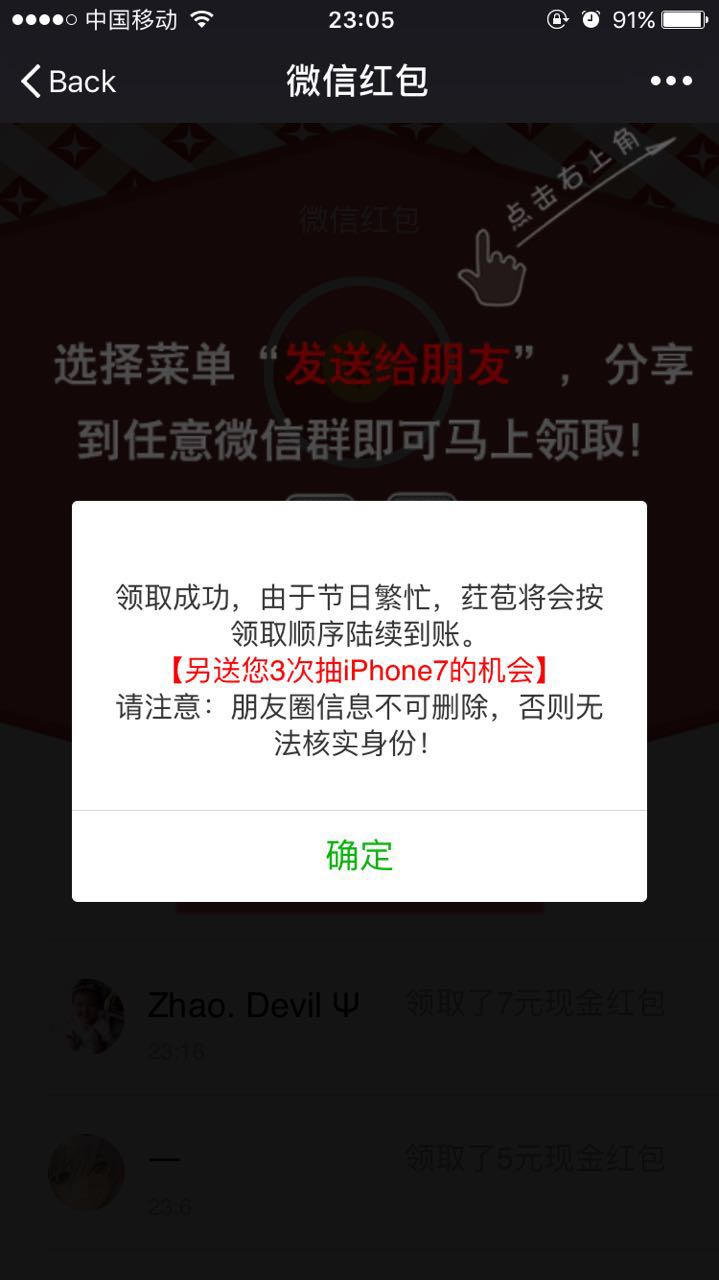Confirm the dialog with 确定
This screenshot has width=719, height=1280.
359,856
